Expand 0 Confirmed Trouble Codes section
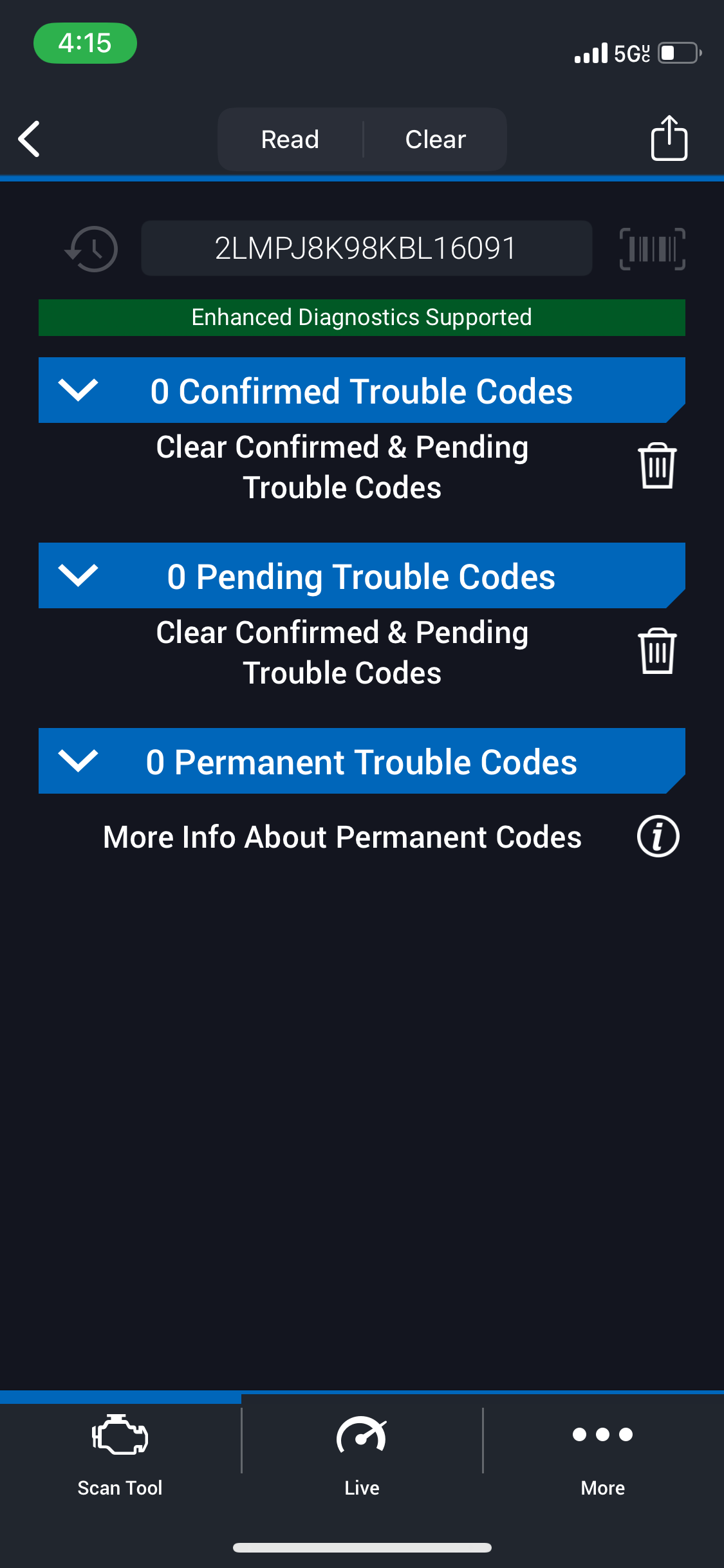This screenshot has width=724, height=1568. [x=362, y=391]
